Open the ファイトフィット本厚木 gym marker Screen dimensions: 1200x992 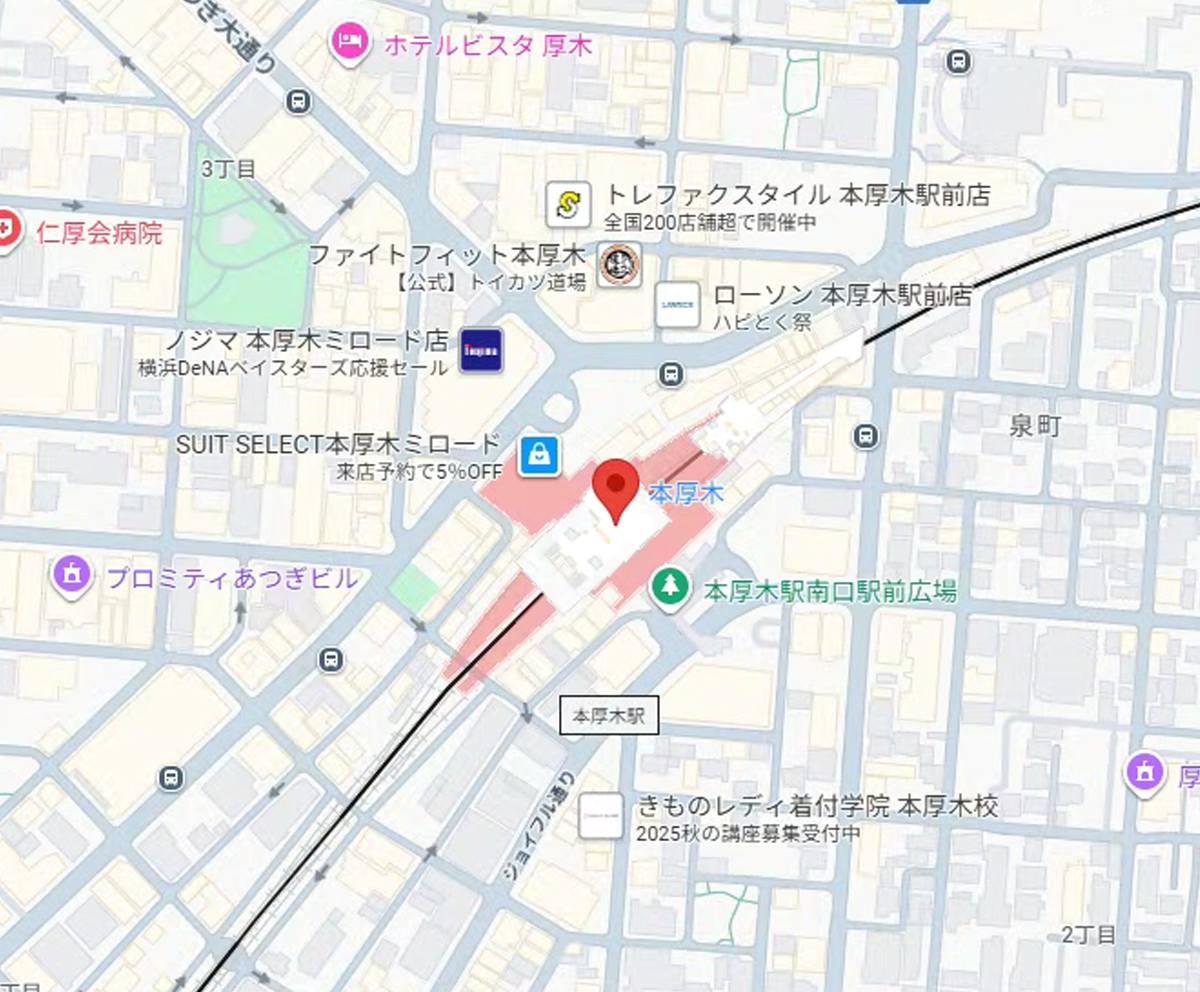[x=619, y=265]
